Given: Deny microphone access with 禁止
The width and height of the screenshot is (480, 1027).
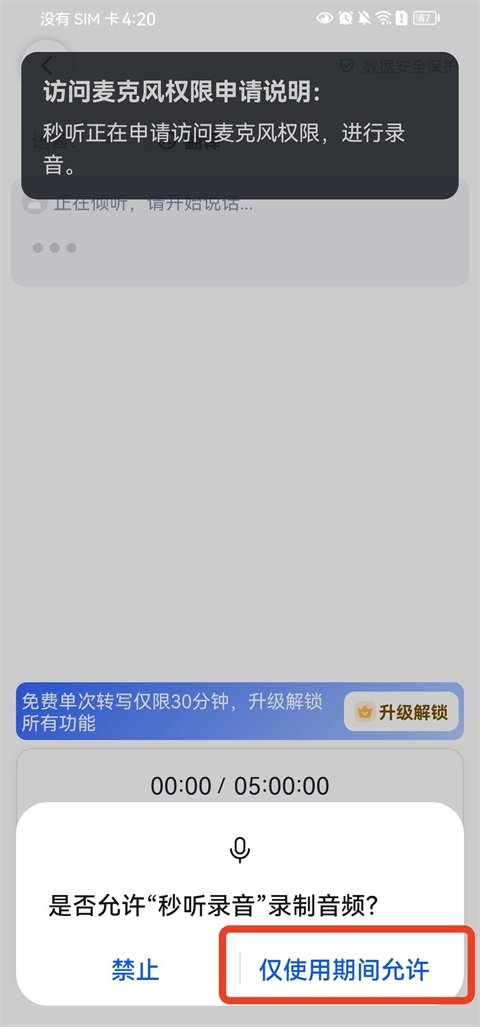Looking at the screenshot, I should [x=135, y=970].
